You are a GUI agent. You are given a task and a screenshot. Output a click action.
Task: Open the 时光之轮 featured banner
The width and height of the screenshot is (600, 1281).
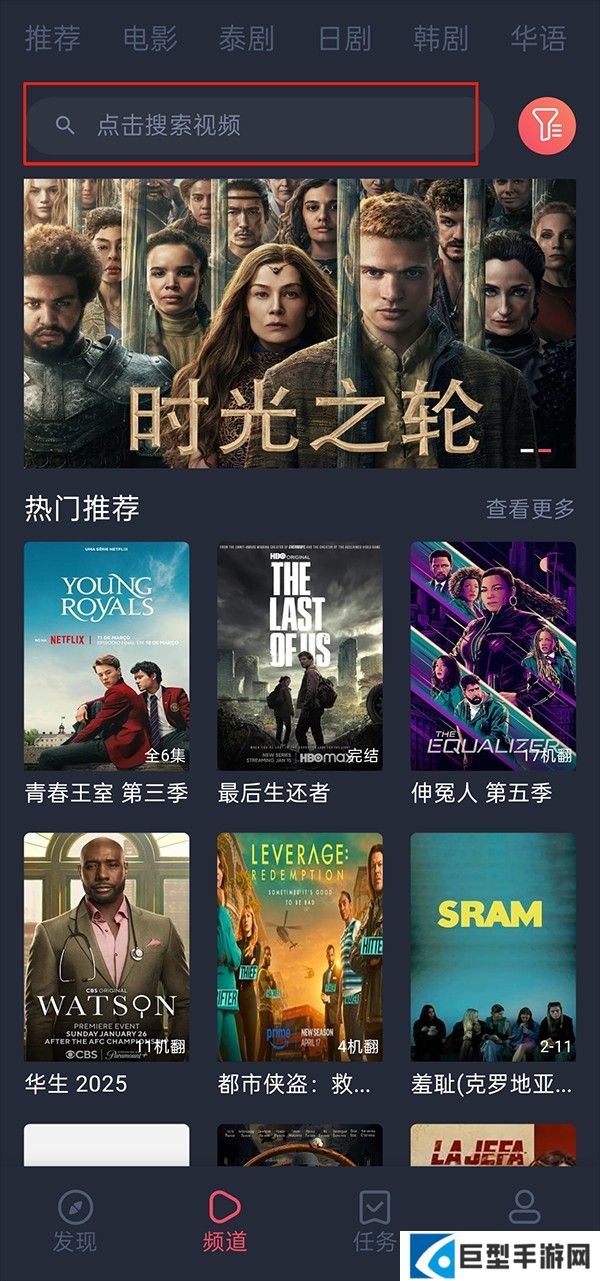pos(300,323)
